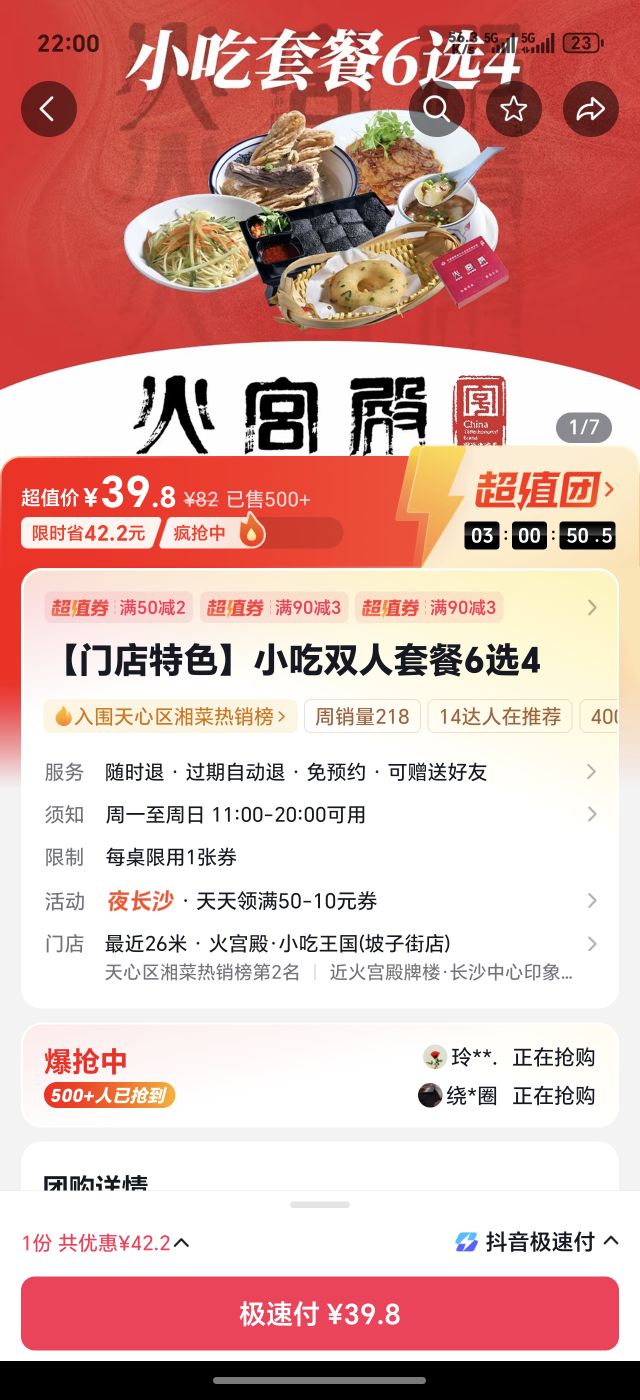Image resolution: width=640 pixels, height=1400 pixels.
Task: Share this deal
Action: click(x=591, y=109)
